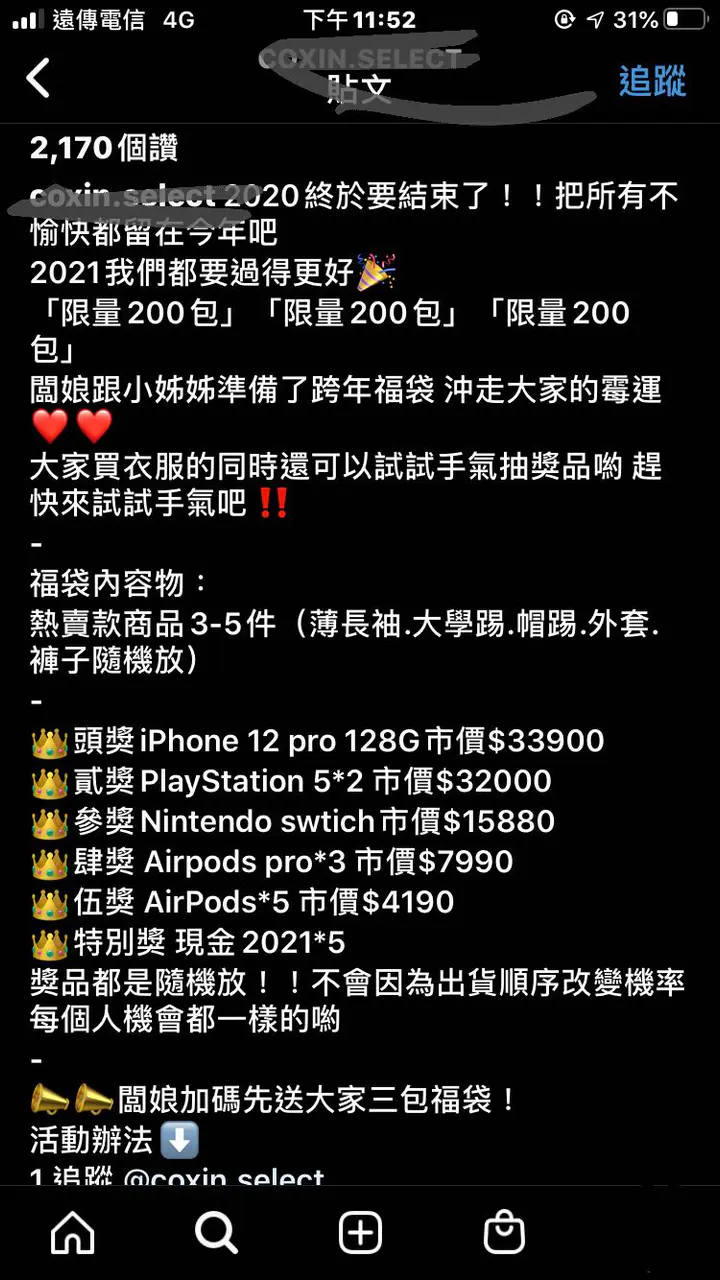View the 2,170 likes list
720x1280 pixels.
(104, 148)
